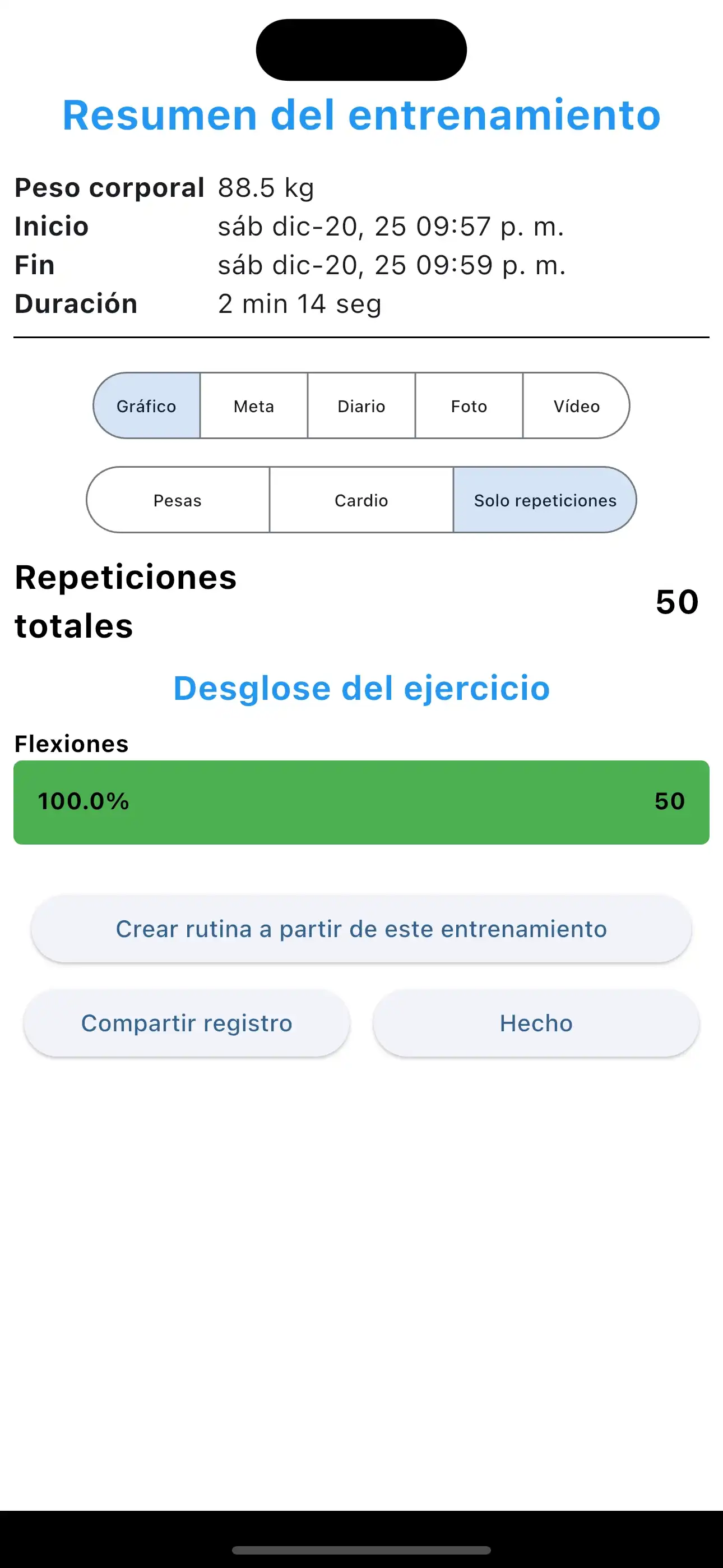Click the Flexiones progress bar
Viewport: 723px width, 1568px height.
click(x=361, y=803)
